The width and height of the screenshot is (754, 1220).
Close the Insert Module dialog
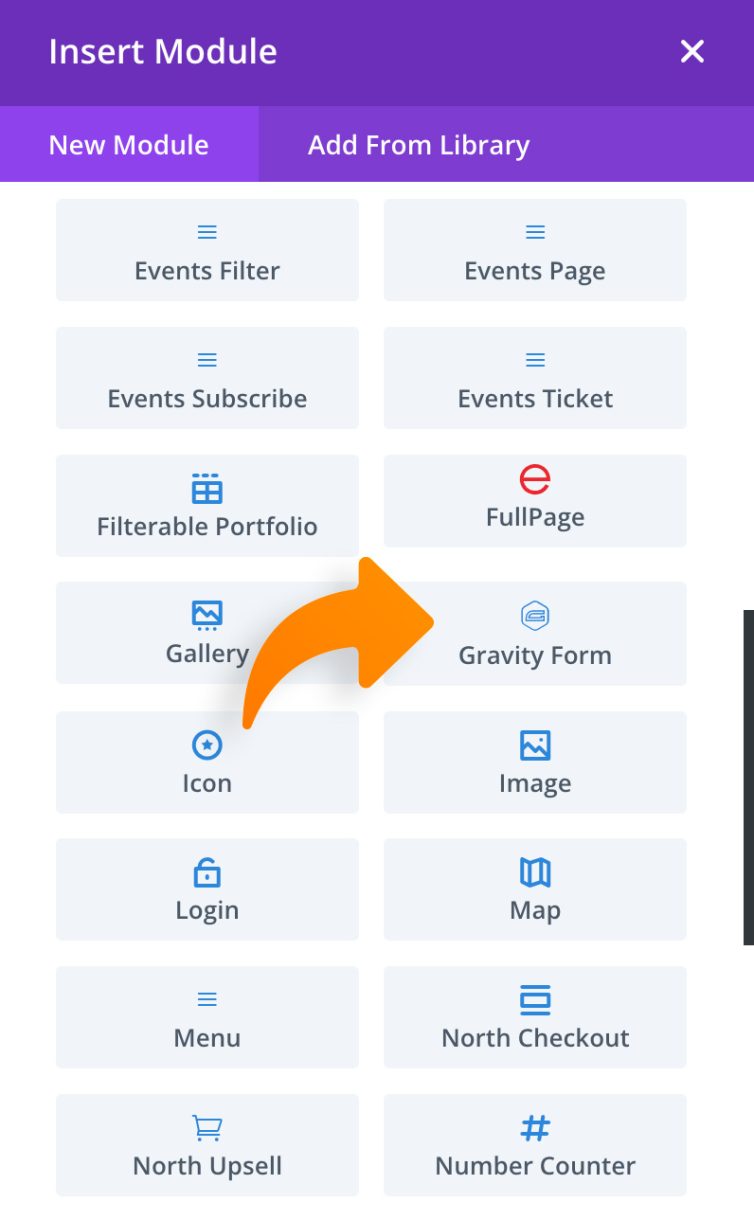coord(691,51)
